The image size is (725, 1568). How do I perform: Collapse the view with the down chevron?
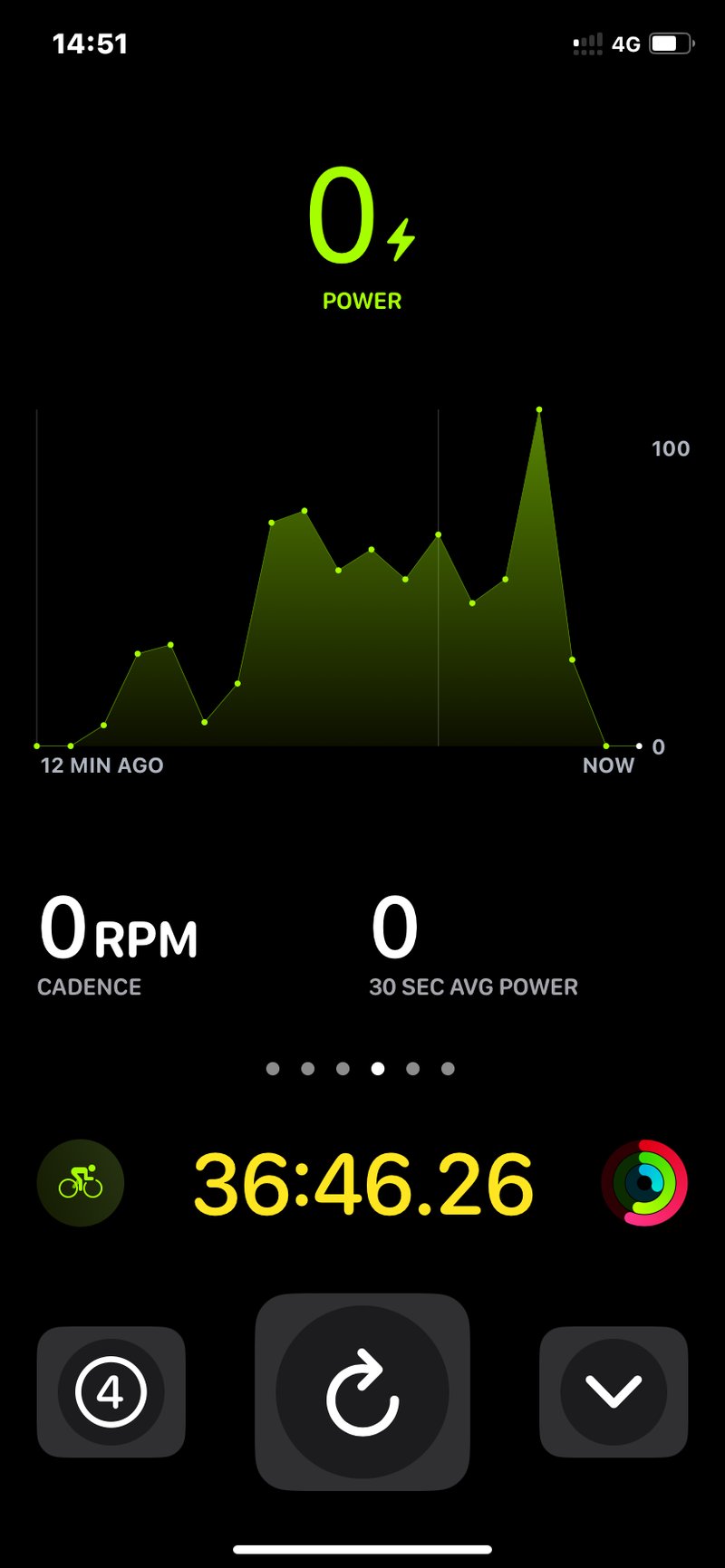click(614, 1391)
